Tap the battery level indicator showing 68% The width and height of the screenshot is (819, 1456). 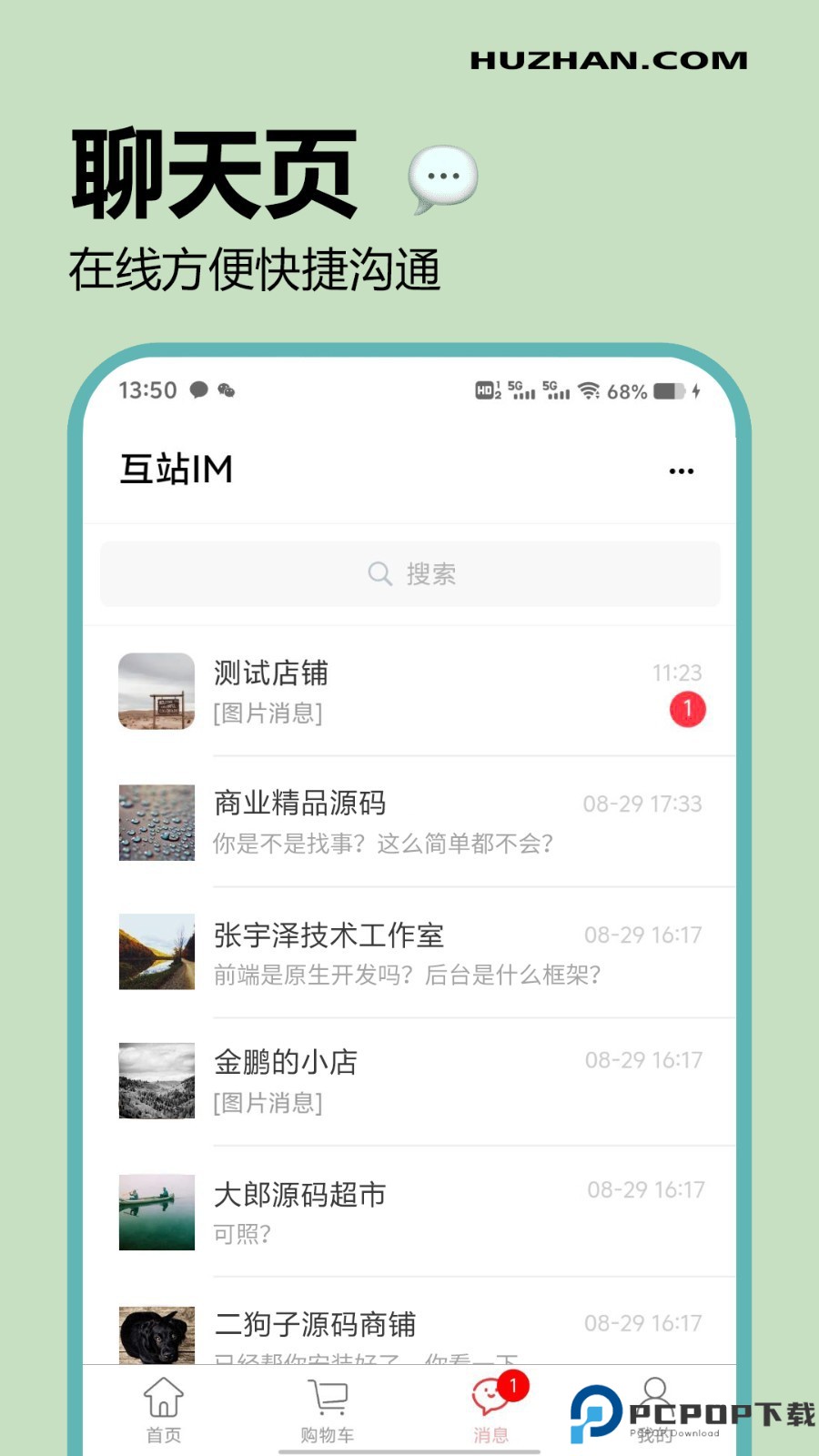[x=628, y=389]
